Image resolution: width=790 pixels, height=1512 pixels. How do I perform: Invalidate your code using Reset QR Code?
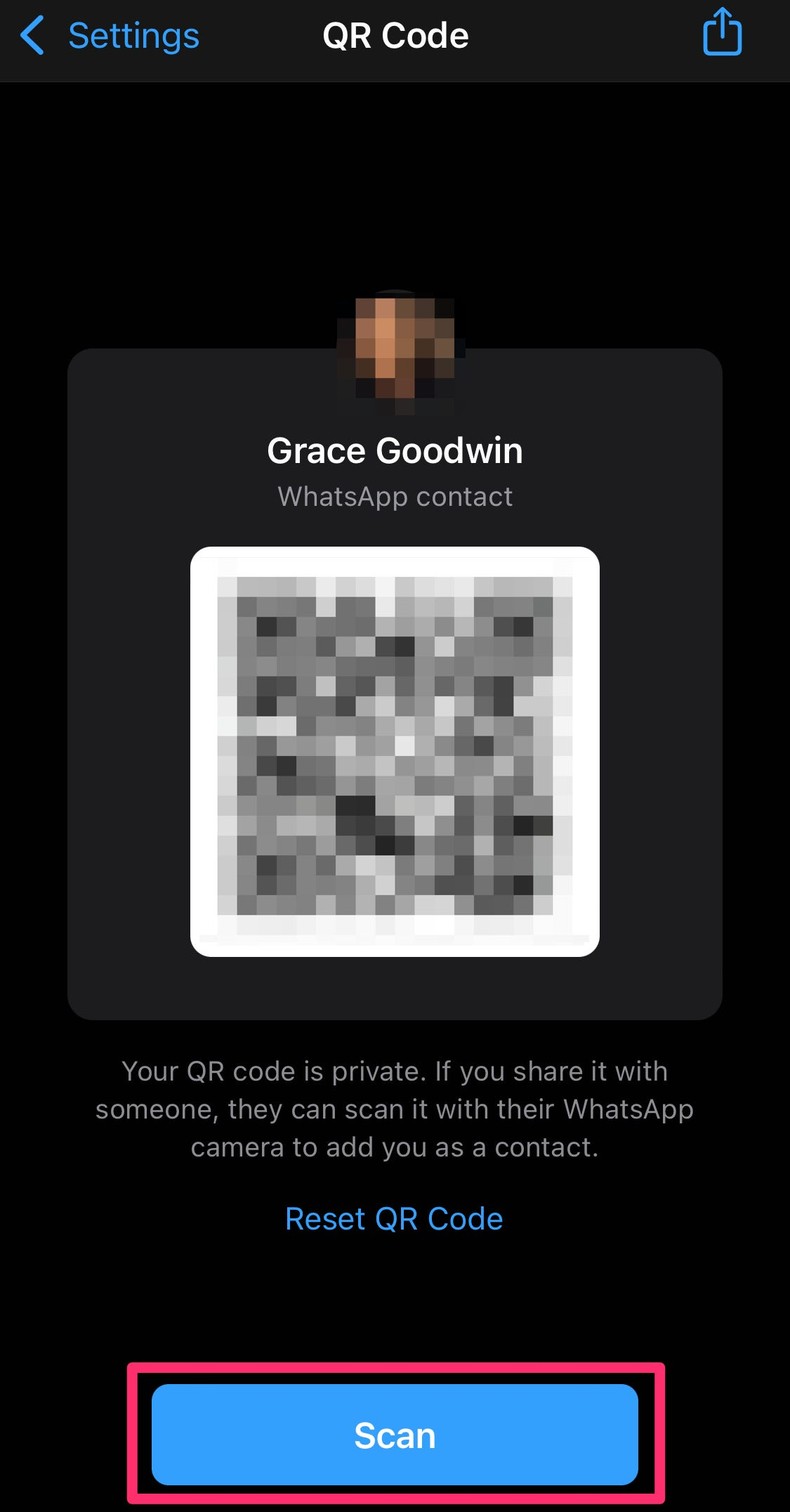point(394,1218)
